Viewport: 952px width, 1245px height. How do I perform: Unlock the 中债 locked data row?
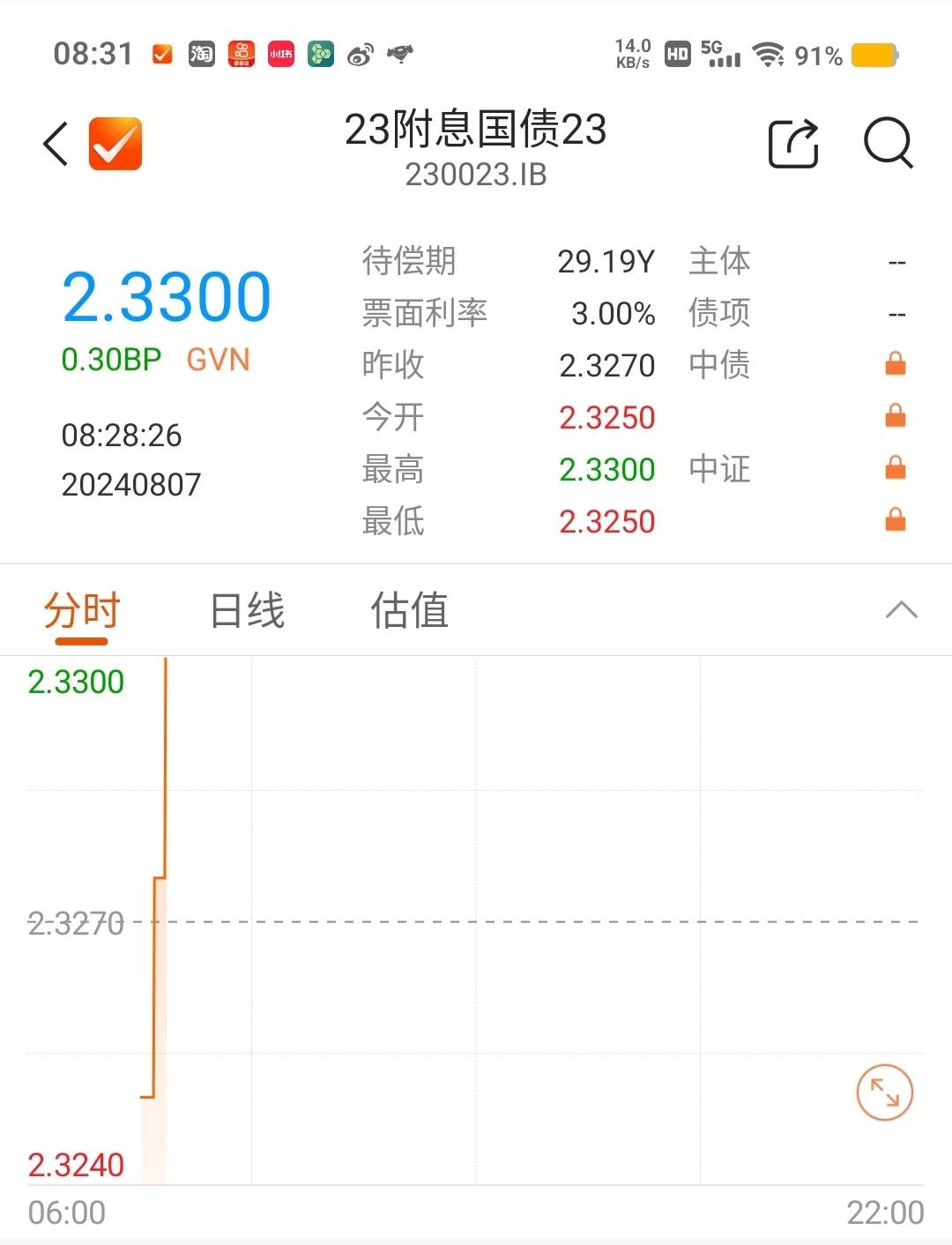(x=895, y=363)
